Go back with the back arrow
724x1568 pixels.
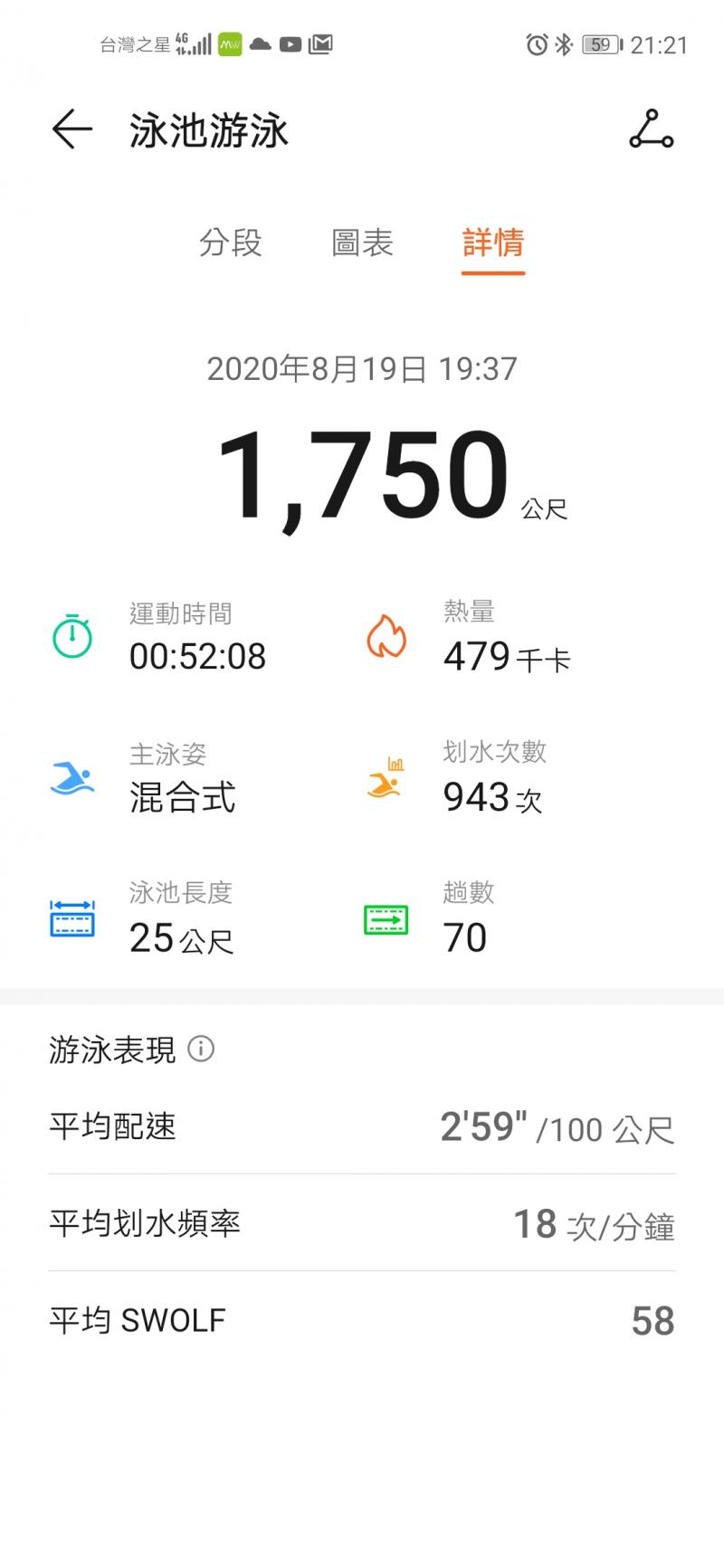coord(72,130)
